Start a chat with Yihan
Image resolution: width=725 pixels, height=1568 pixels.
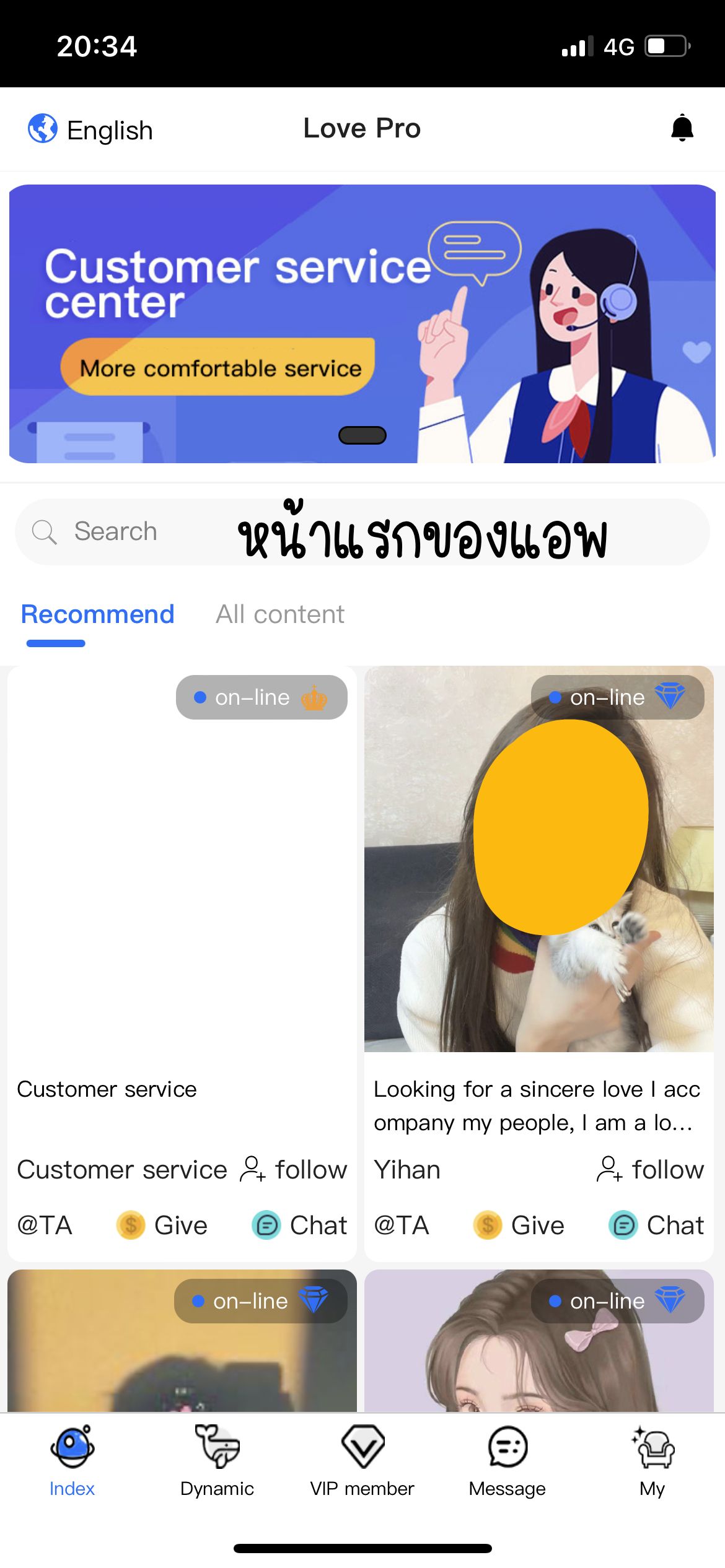tap(657, 1225)
